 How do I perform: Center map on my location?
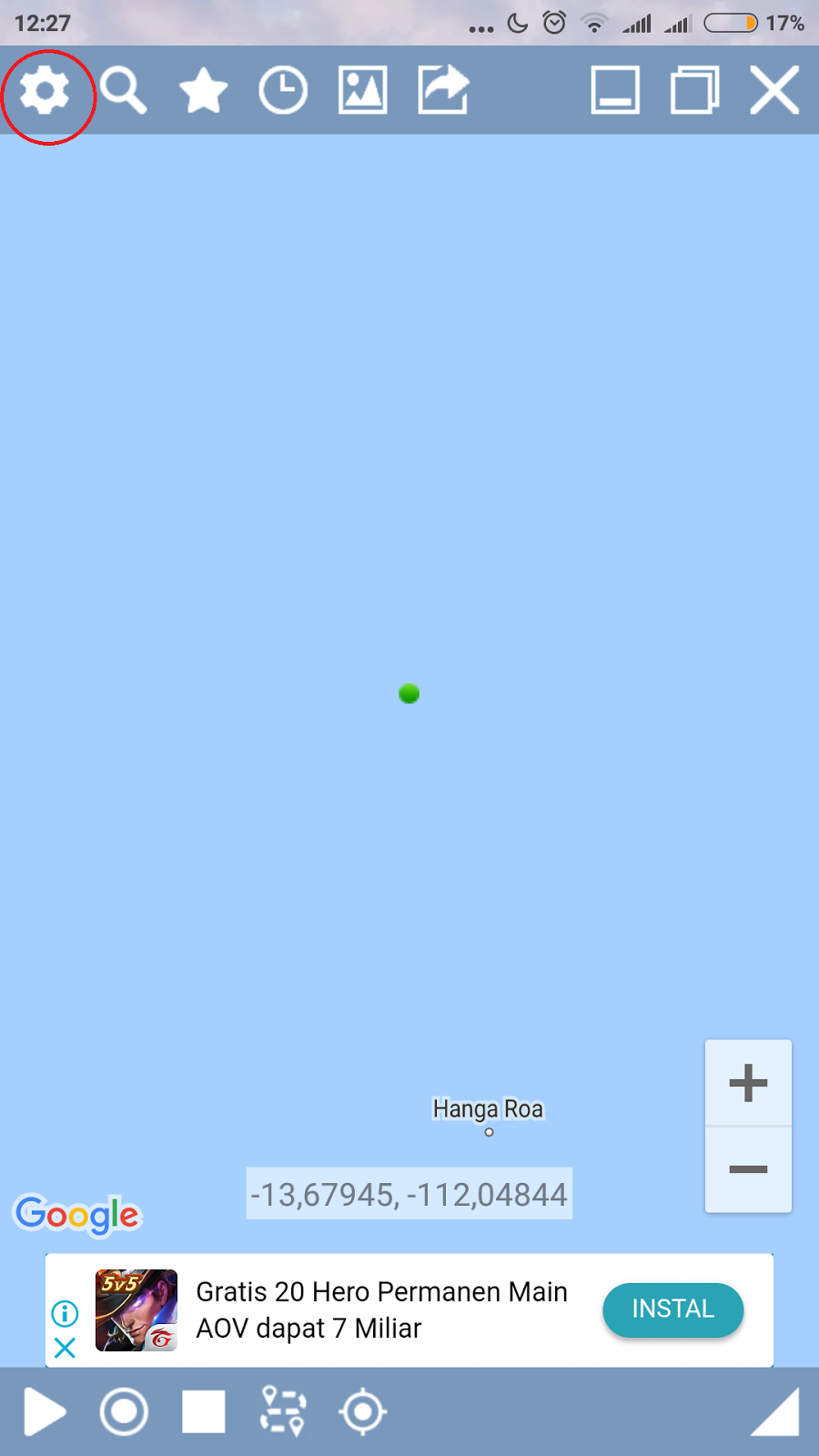363,1412
